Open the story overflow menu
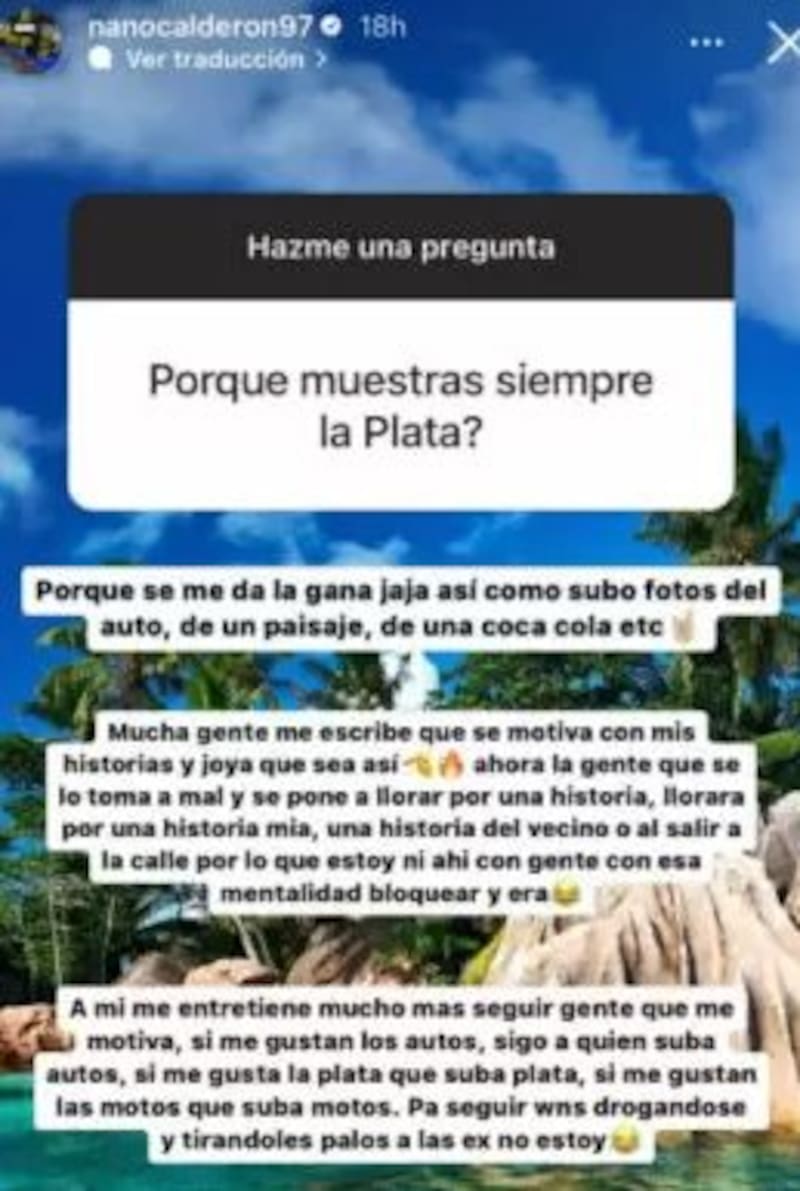 [707, 42]
